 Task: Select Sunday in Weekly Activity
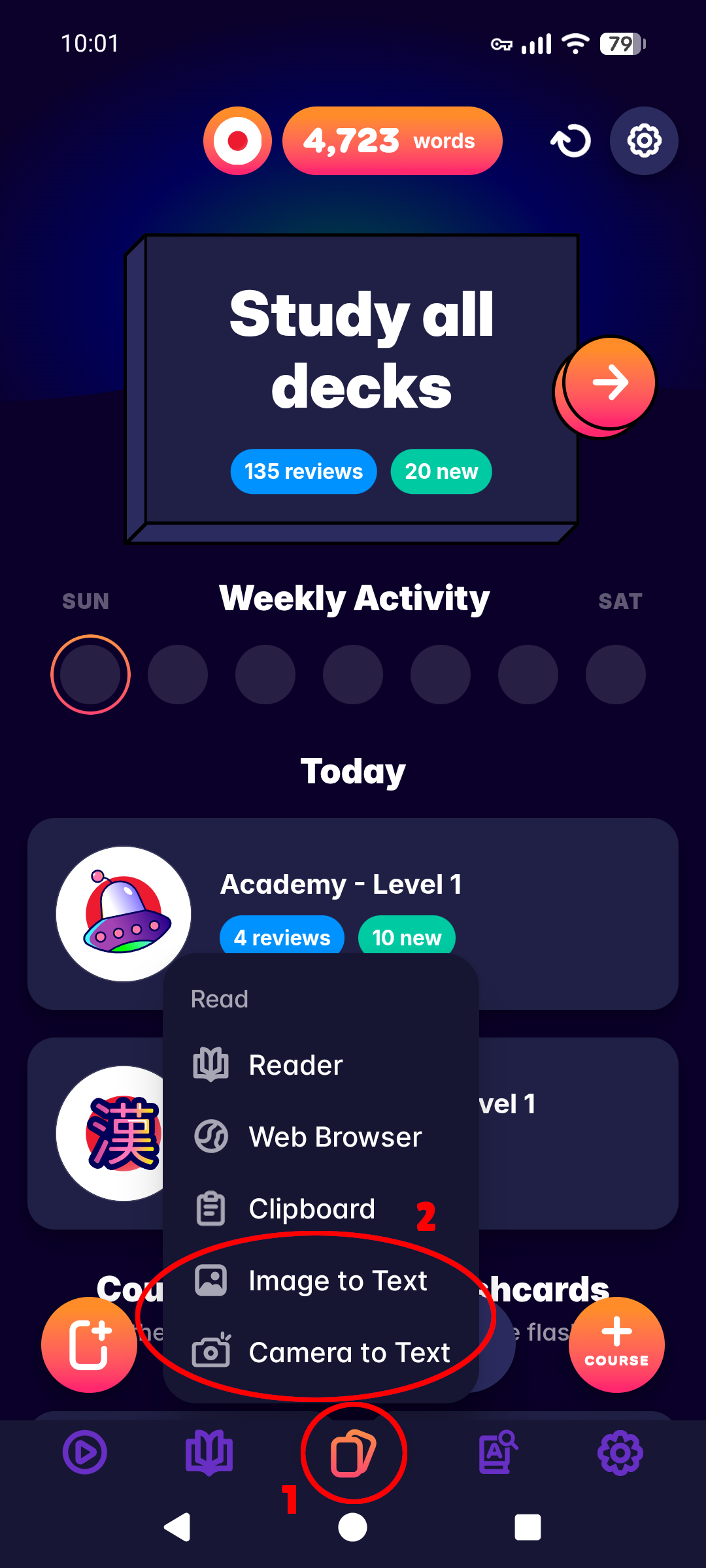point(90,674)
